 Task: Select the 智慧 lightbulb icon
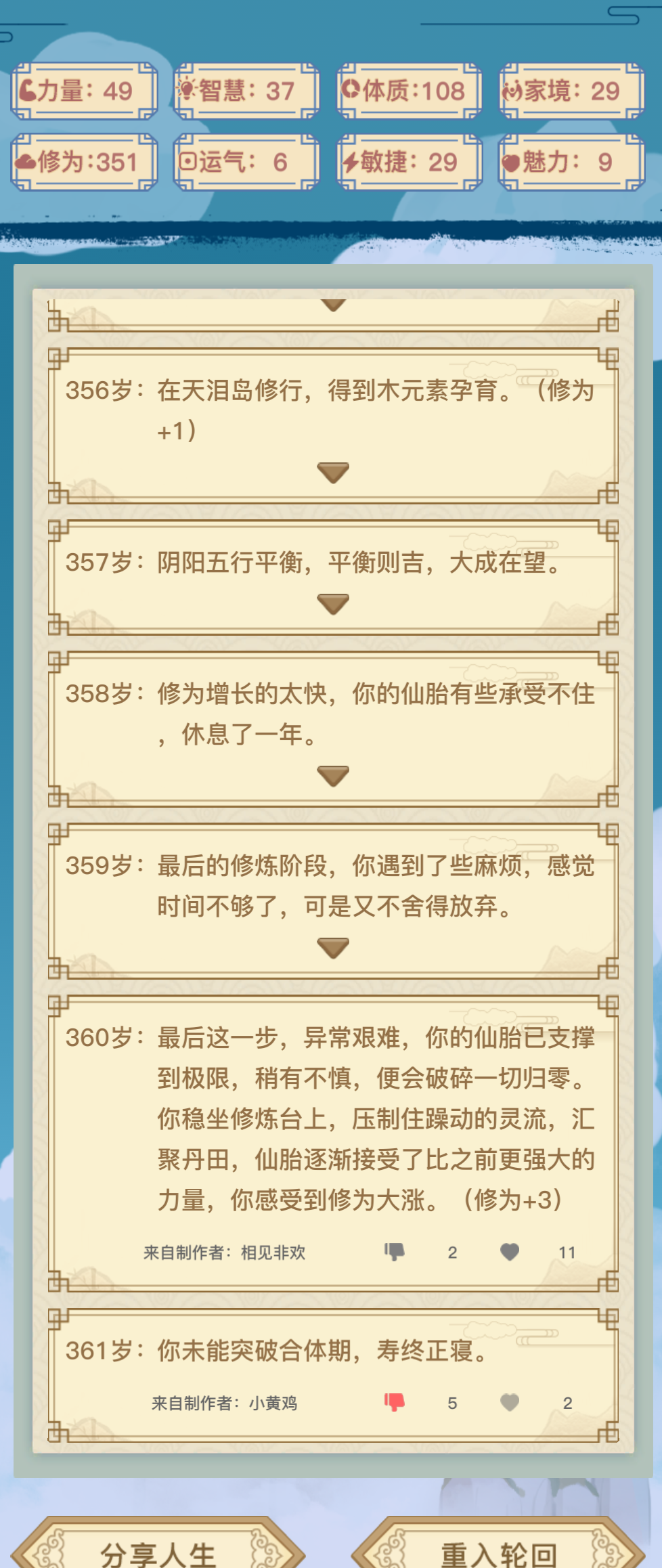pos(187,87)
